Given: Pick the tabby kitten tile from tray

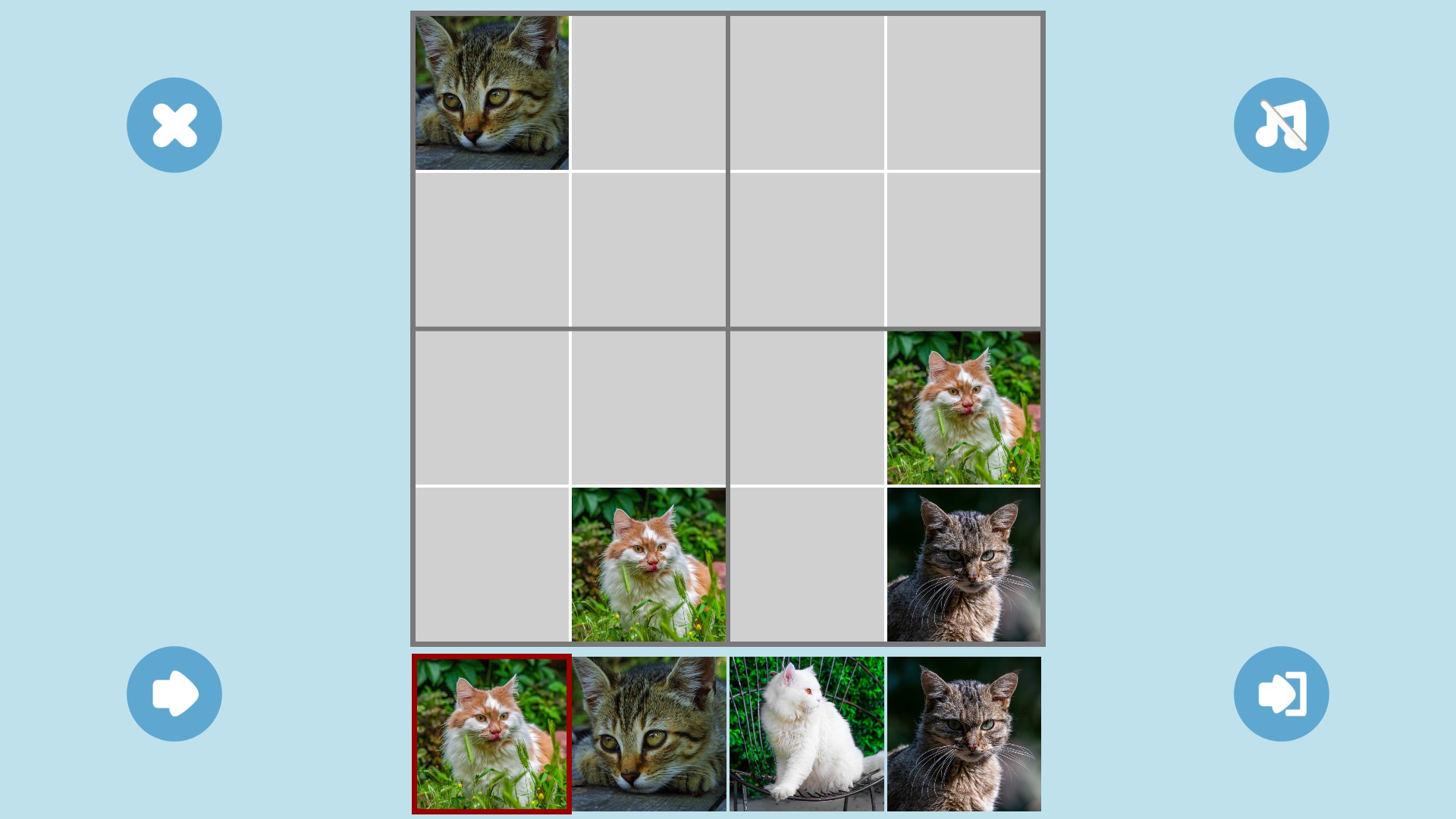Looking at the screenshot, I should (x=649, y=733).
